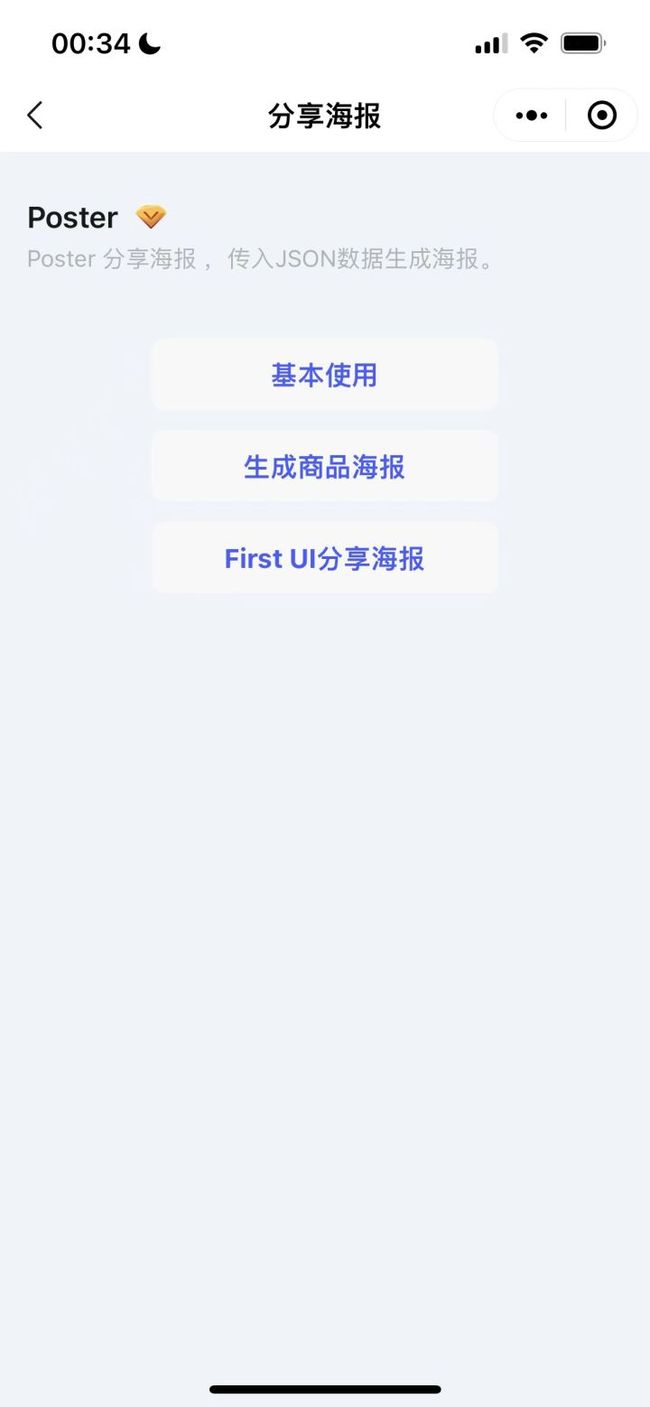
Task: Open the 基本使用 example
Action: (325, 375)
